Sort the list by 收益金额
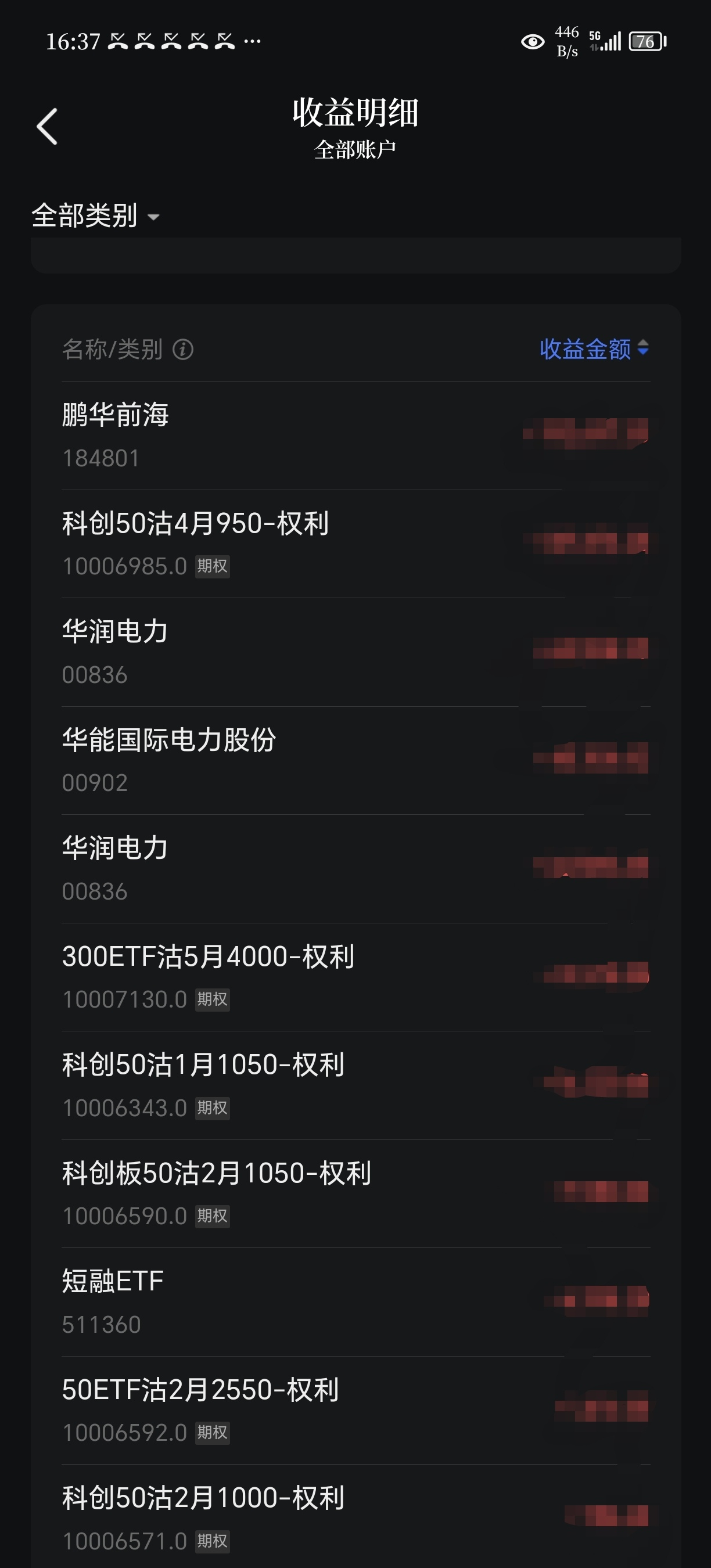711x1568 pixels. pos(594,349)
